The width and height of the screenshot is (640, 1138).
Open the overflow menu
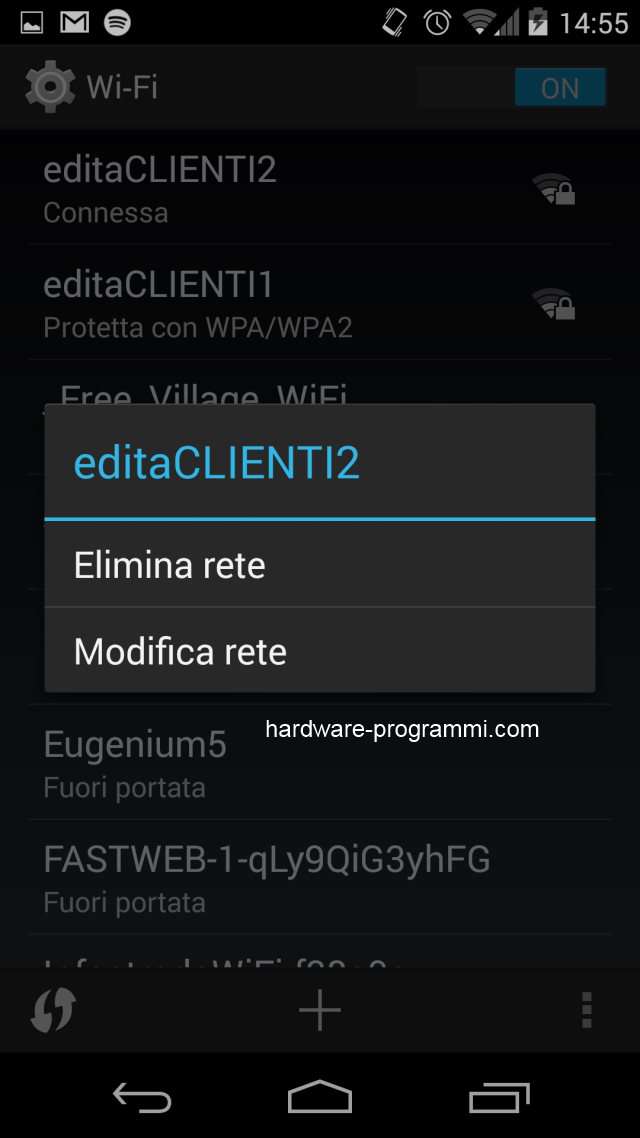[587, 1010]
